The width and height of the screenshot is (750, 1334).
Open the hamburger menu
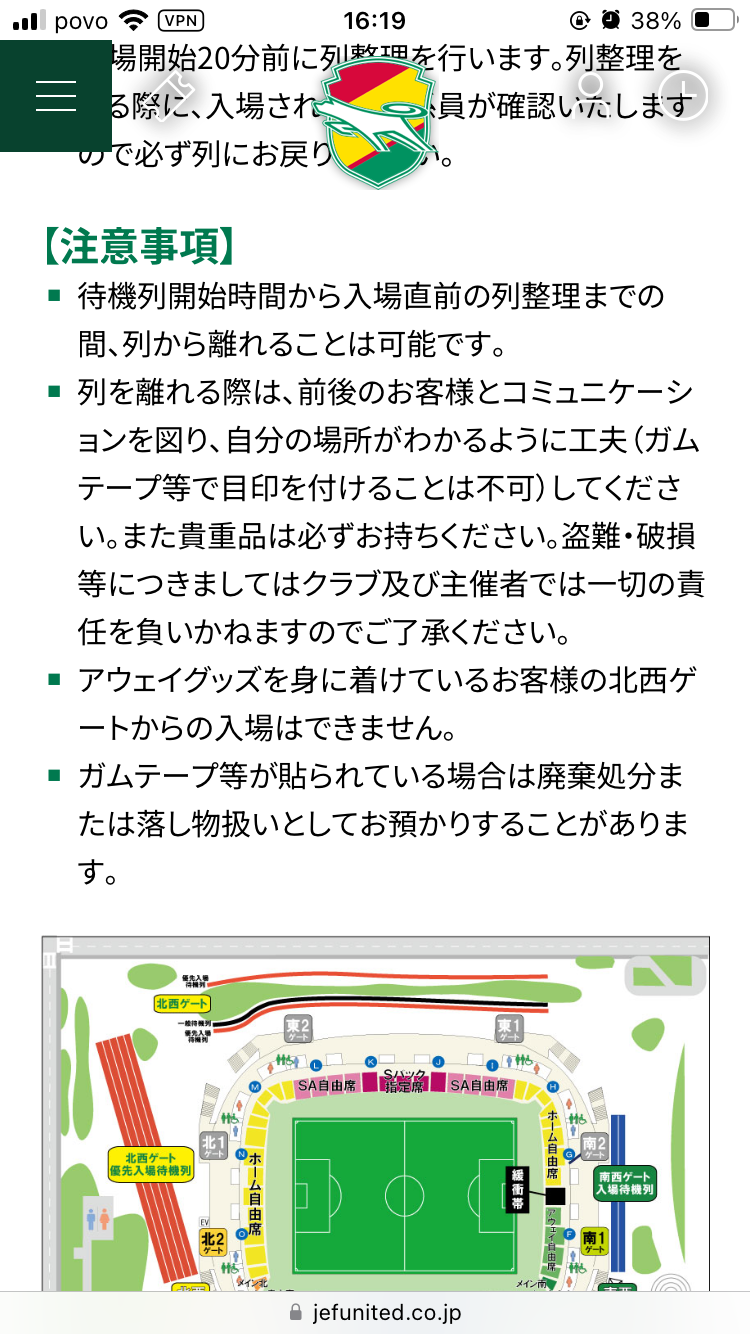tap(55, 96)
